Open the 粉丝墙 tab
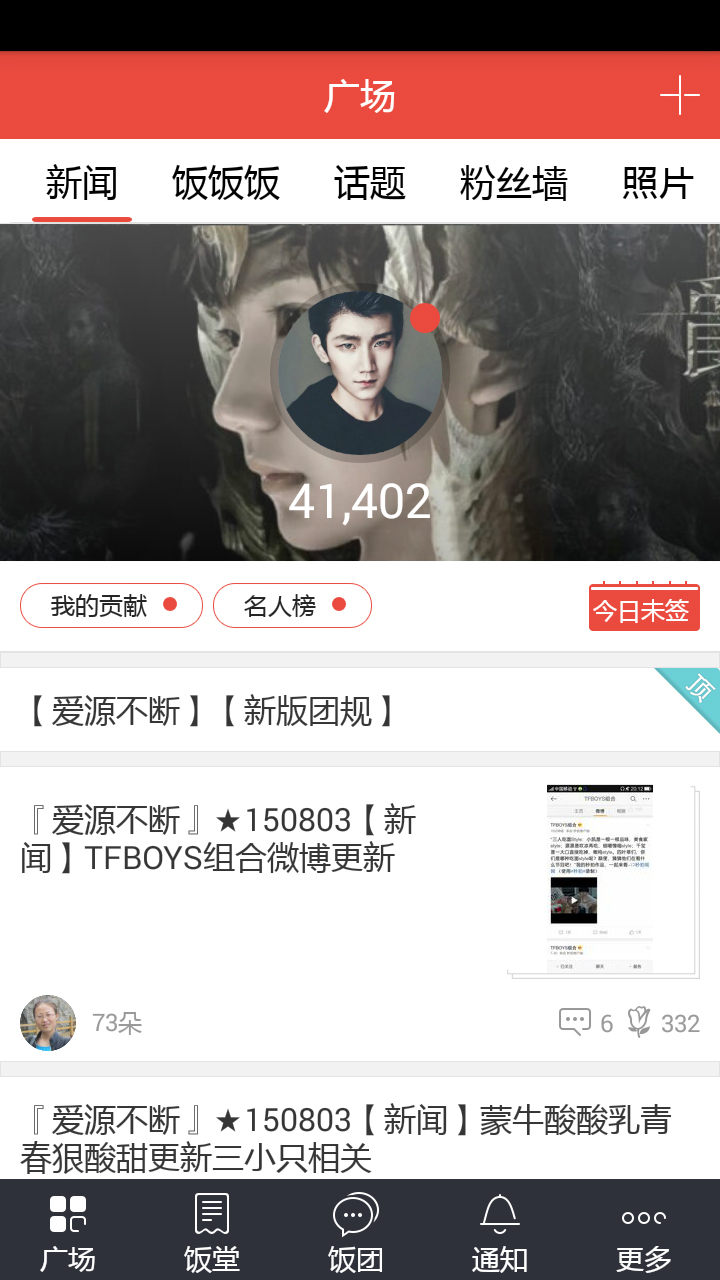Screen dimensions: 720x1280 point(513,184)
